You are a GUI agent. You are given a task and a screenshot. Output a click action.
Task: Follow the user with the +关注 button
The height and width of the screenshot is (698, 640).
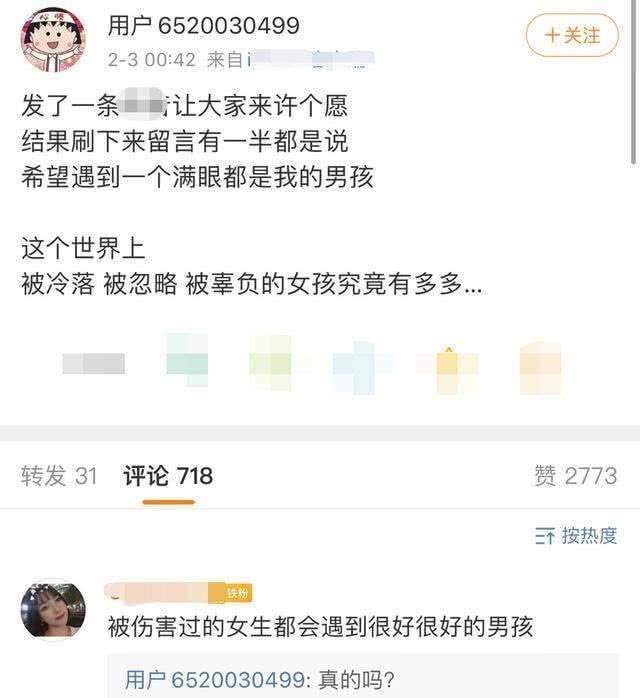pyautogui.click(x=572, y=36)
